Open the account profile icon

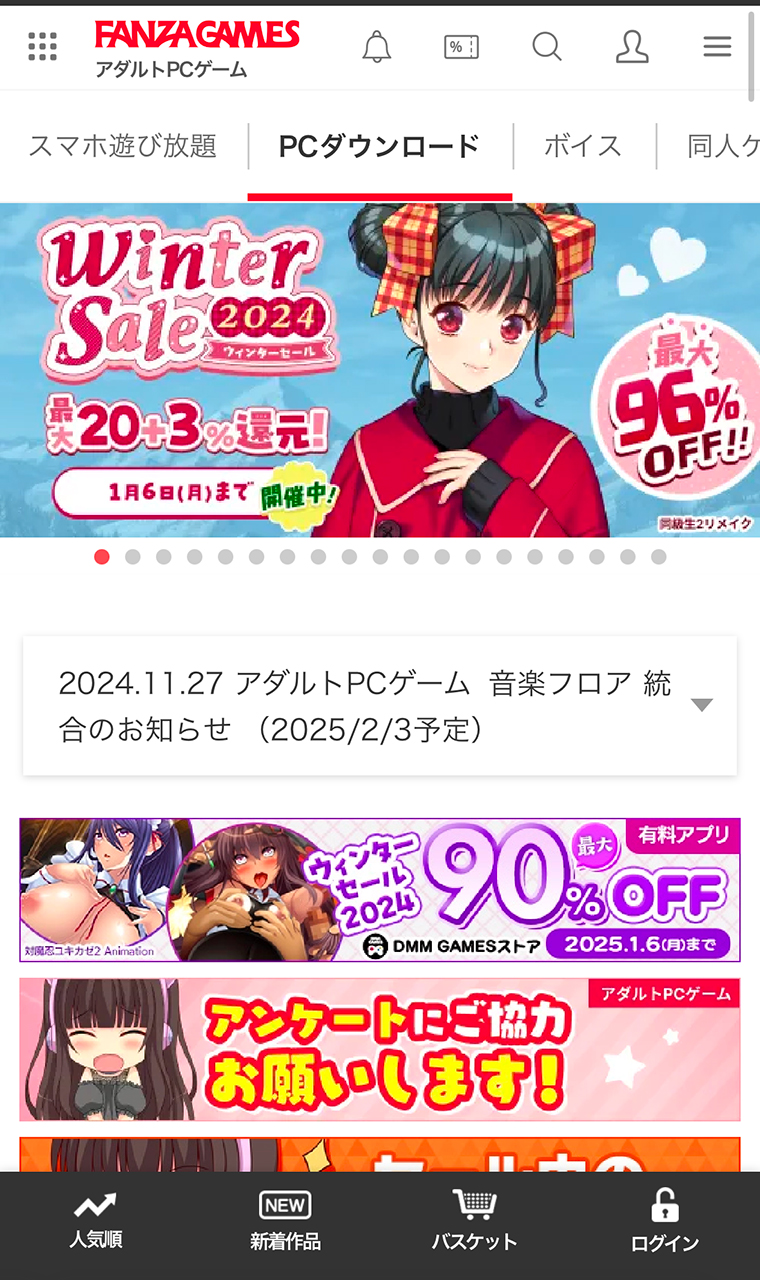tap(632, 46)
